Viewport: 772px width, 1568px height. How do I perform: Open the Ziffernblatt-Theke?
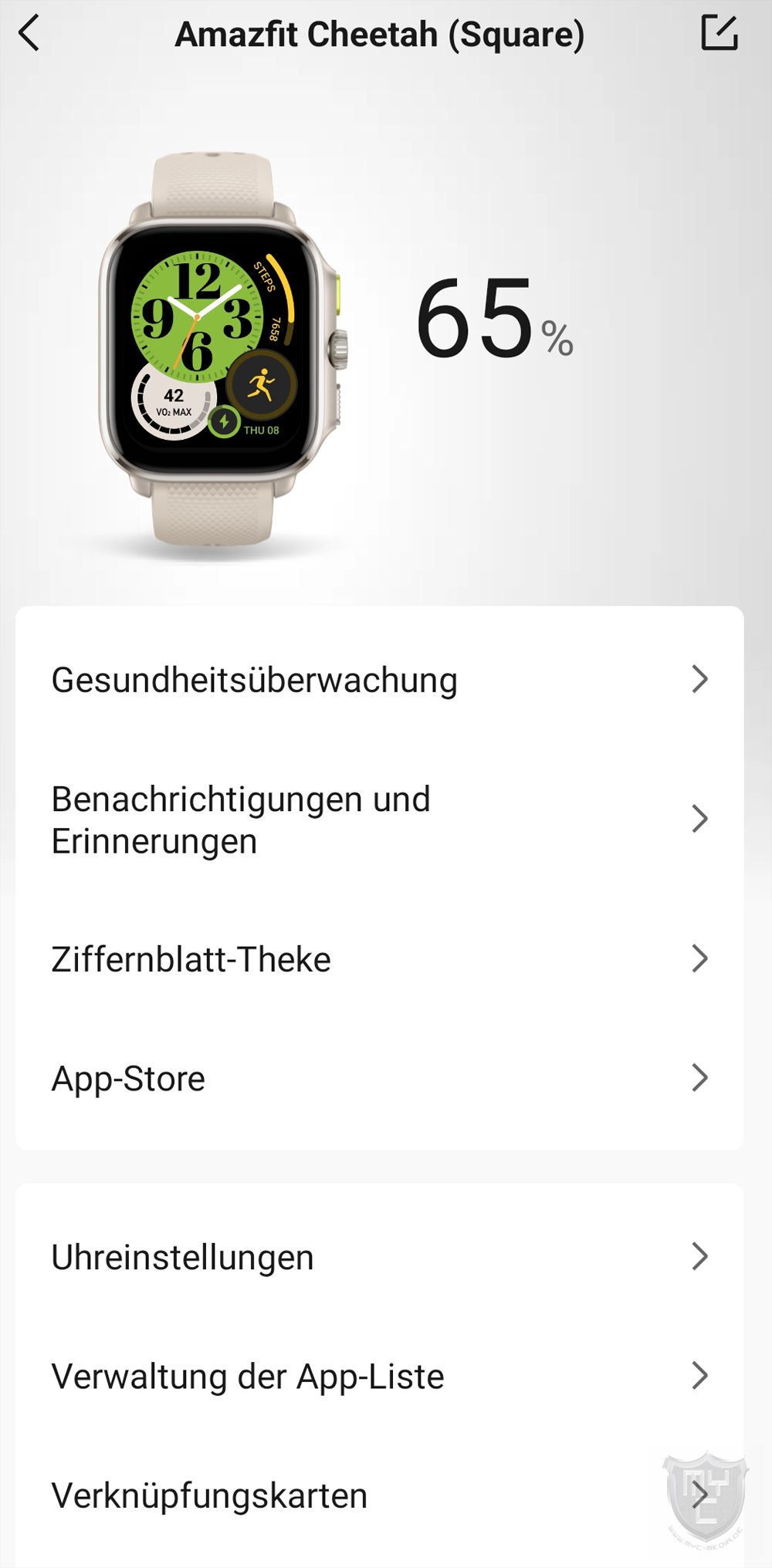point(380,959)
